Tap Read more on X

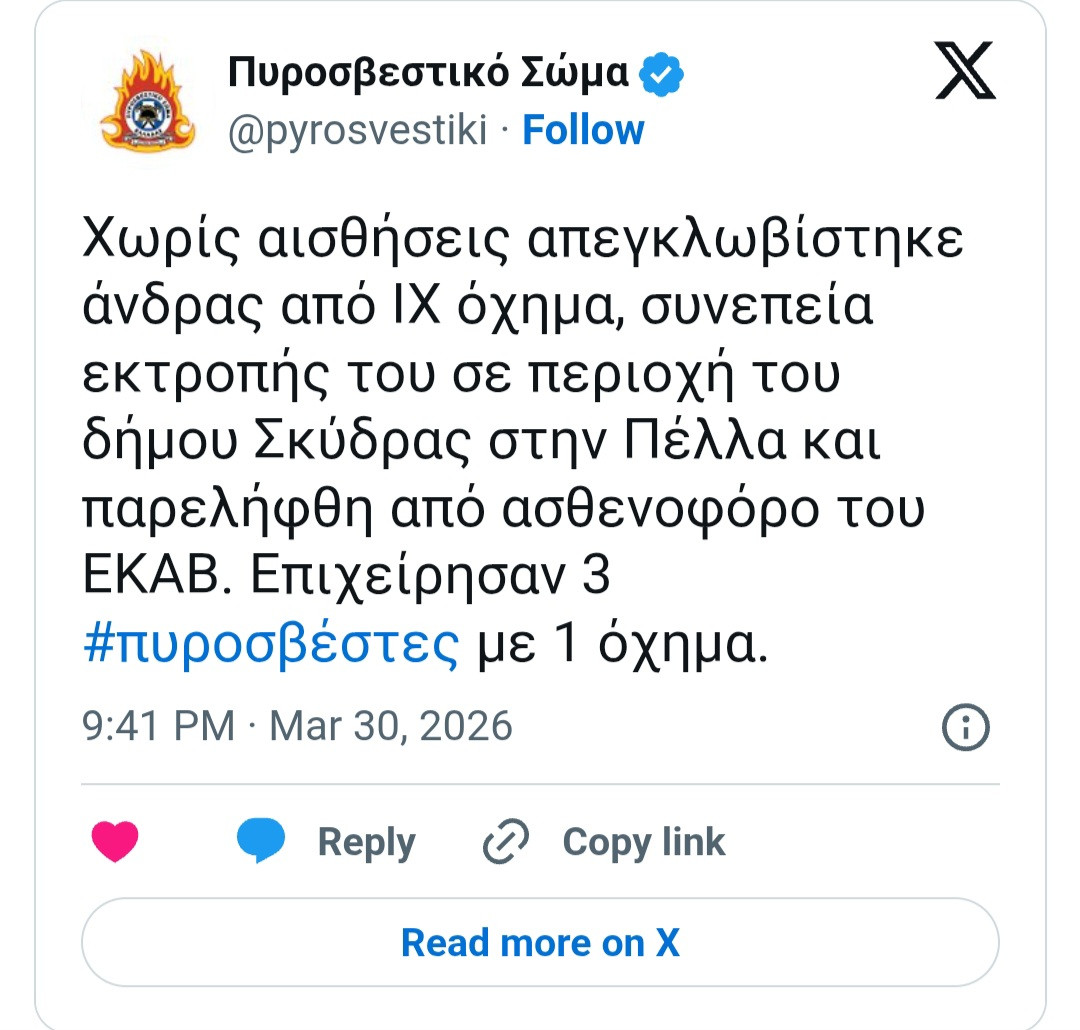click(540, 942)
